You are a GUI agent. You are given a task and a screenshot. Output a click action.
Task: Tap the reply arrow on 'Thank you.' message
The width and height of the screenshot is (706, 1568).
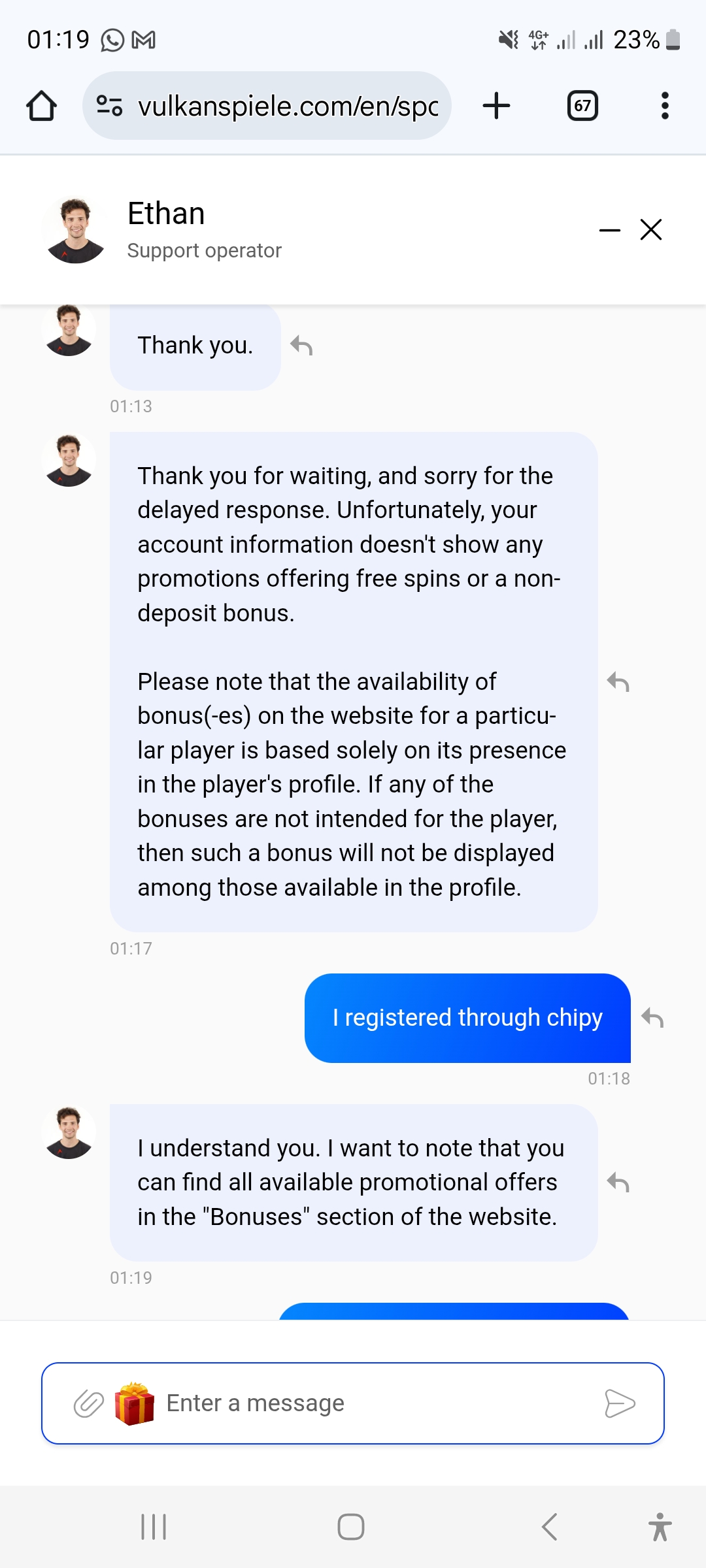point(301,345)
